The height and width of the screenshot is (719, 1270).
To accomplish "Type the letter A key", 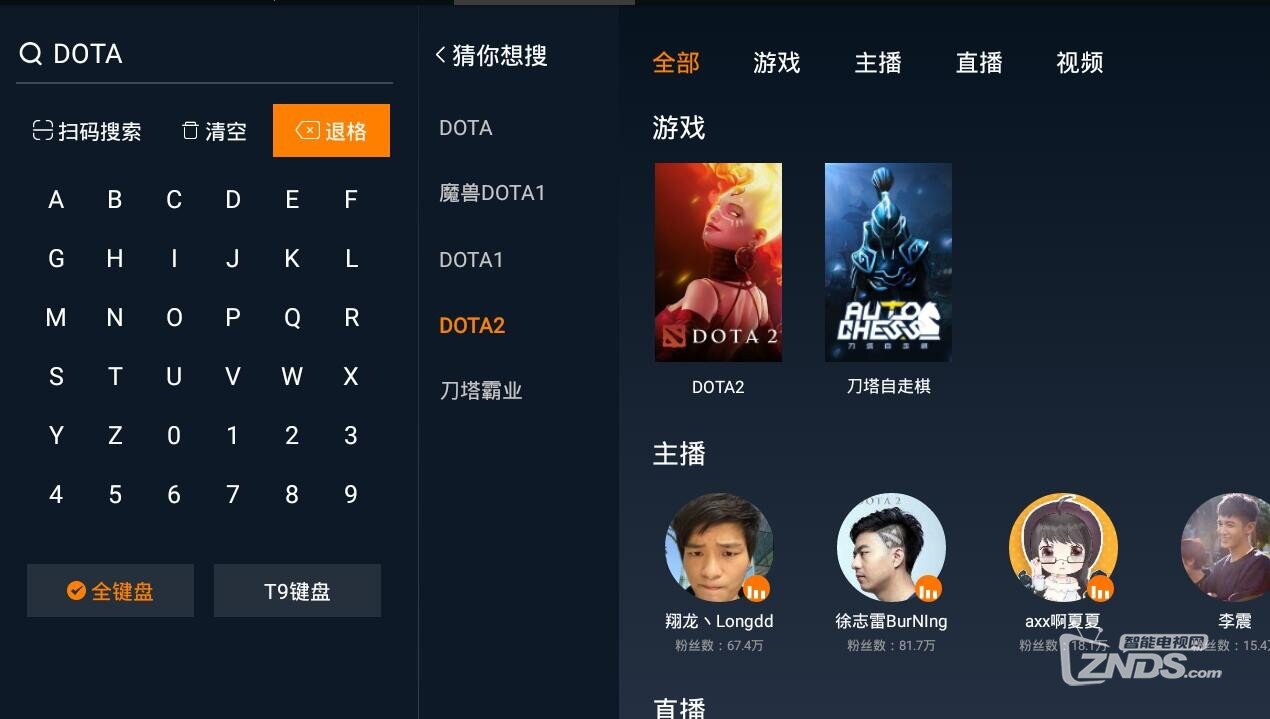I will pyautogui.click(x=56, y=200).
